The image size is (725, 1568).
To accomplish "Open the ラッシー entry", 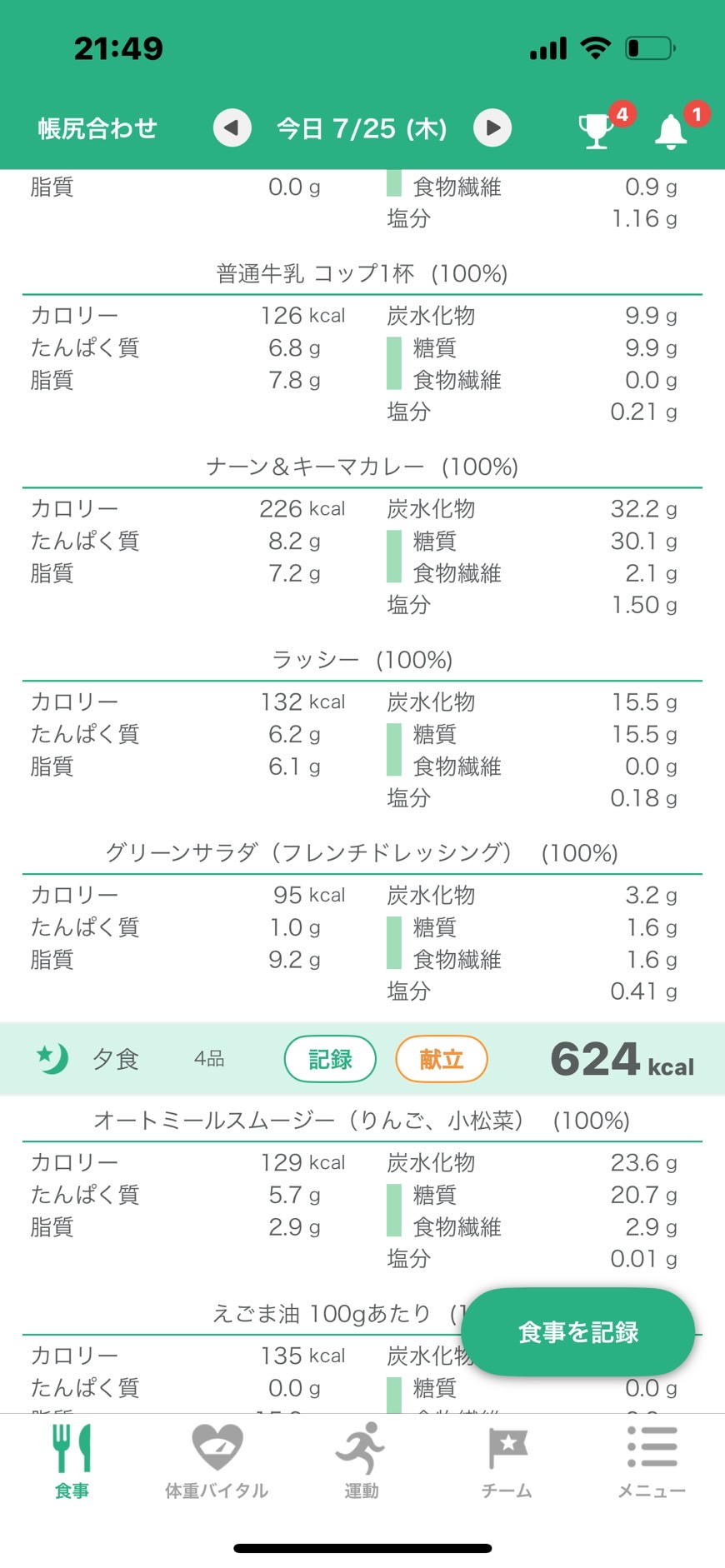I will click(362, 660).
